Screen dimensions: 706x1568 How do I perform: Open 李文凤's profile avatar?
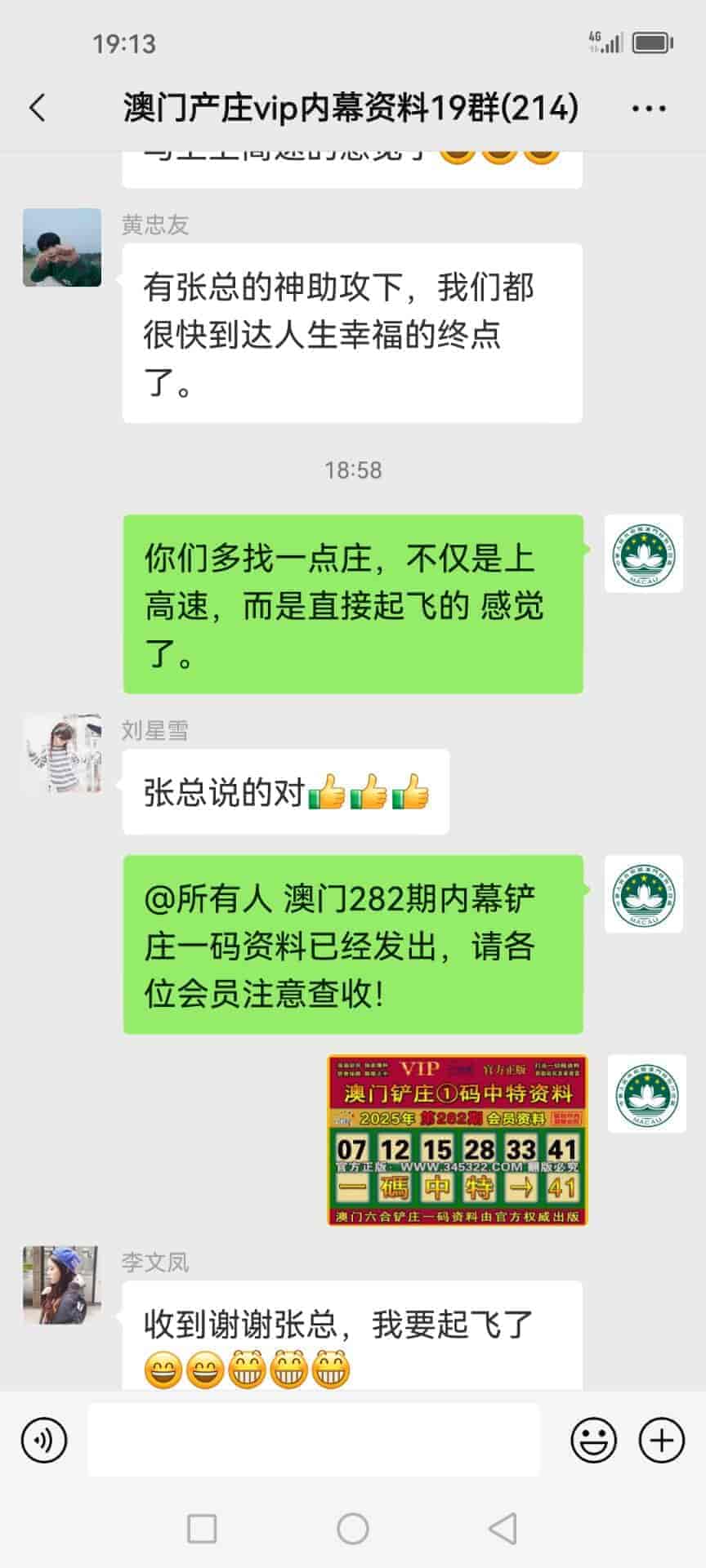(62, 1285)
